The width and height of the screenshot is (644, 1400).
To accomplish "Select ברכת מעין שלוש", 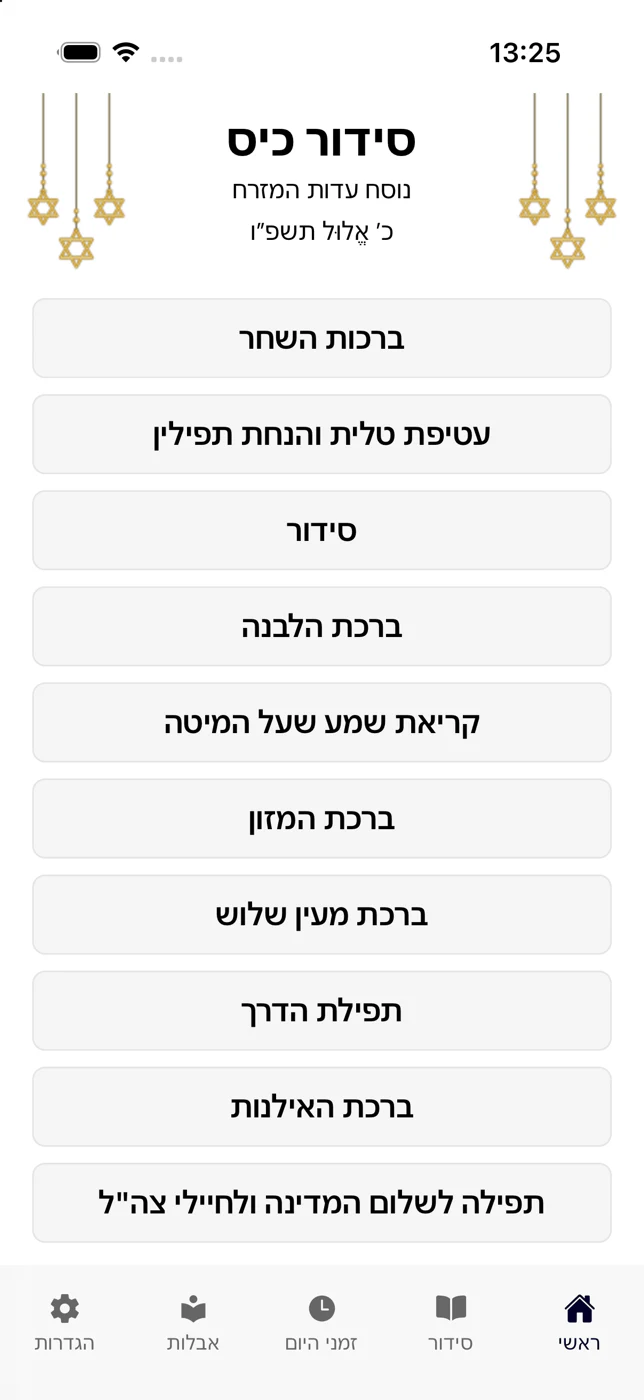I will coord(322,914).
